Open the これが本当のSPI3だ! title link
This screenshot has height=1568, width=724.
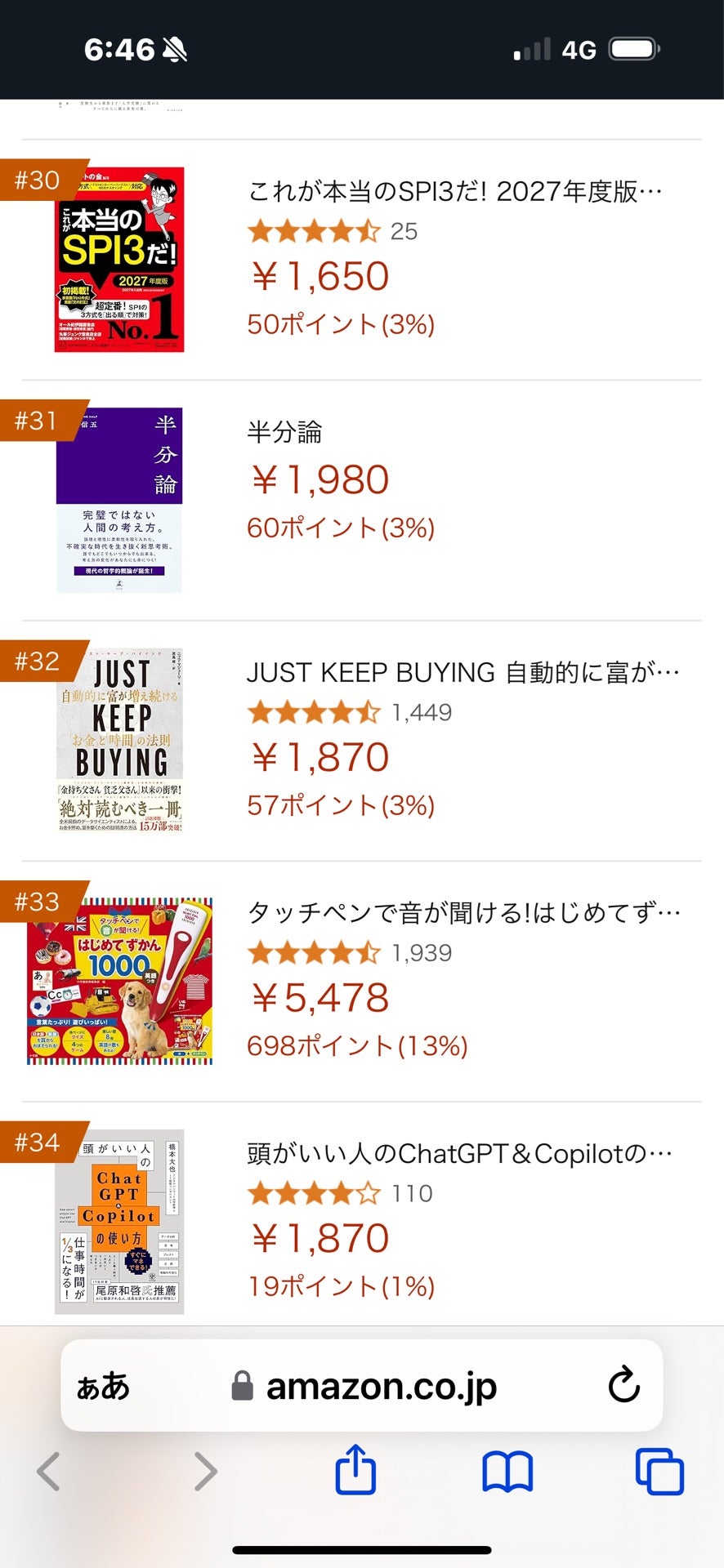454,192
